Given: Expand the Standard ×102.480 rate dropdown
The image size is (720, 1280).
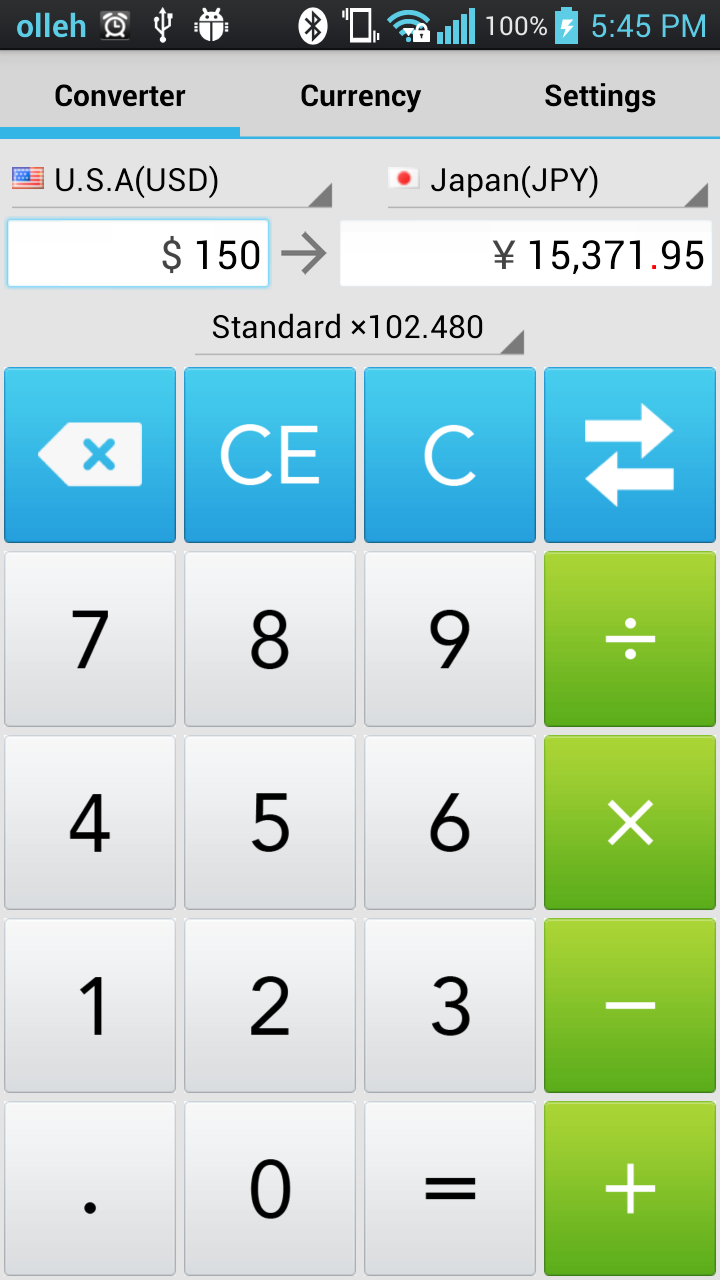Looking at the screenshot, I should [x=360, y=328].
